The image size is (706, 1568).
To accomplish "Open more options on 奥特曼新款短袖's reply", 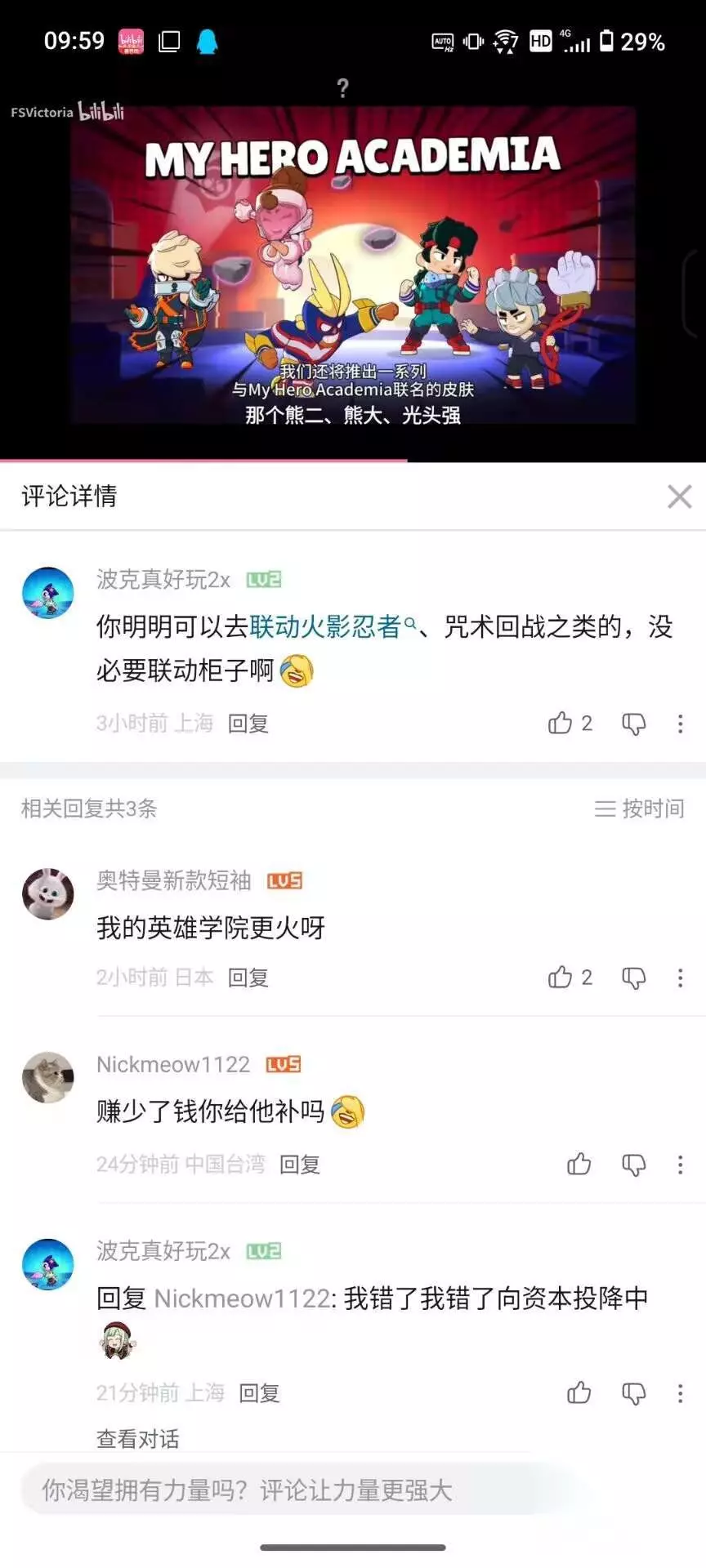I will [680, 978].
